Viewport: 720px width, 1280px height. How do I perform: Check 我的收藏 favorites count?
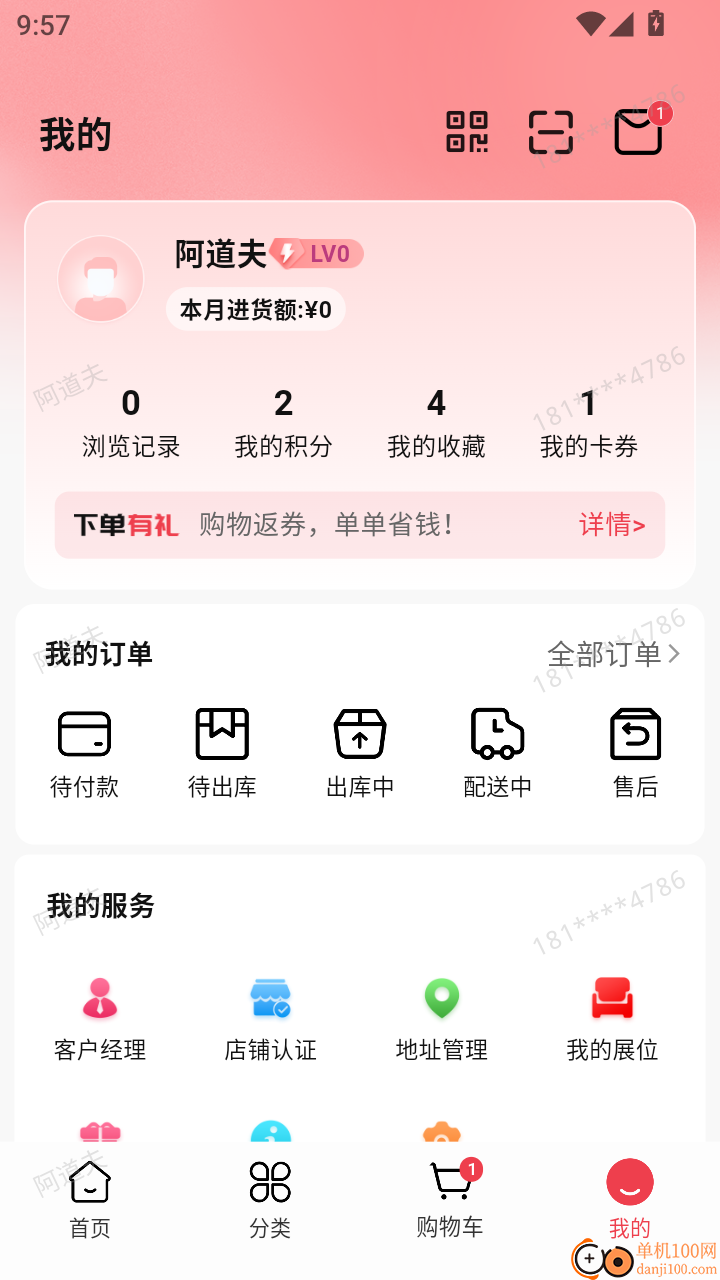point(436,420)
